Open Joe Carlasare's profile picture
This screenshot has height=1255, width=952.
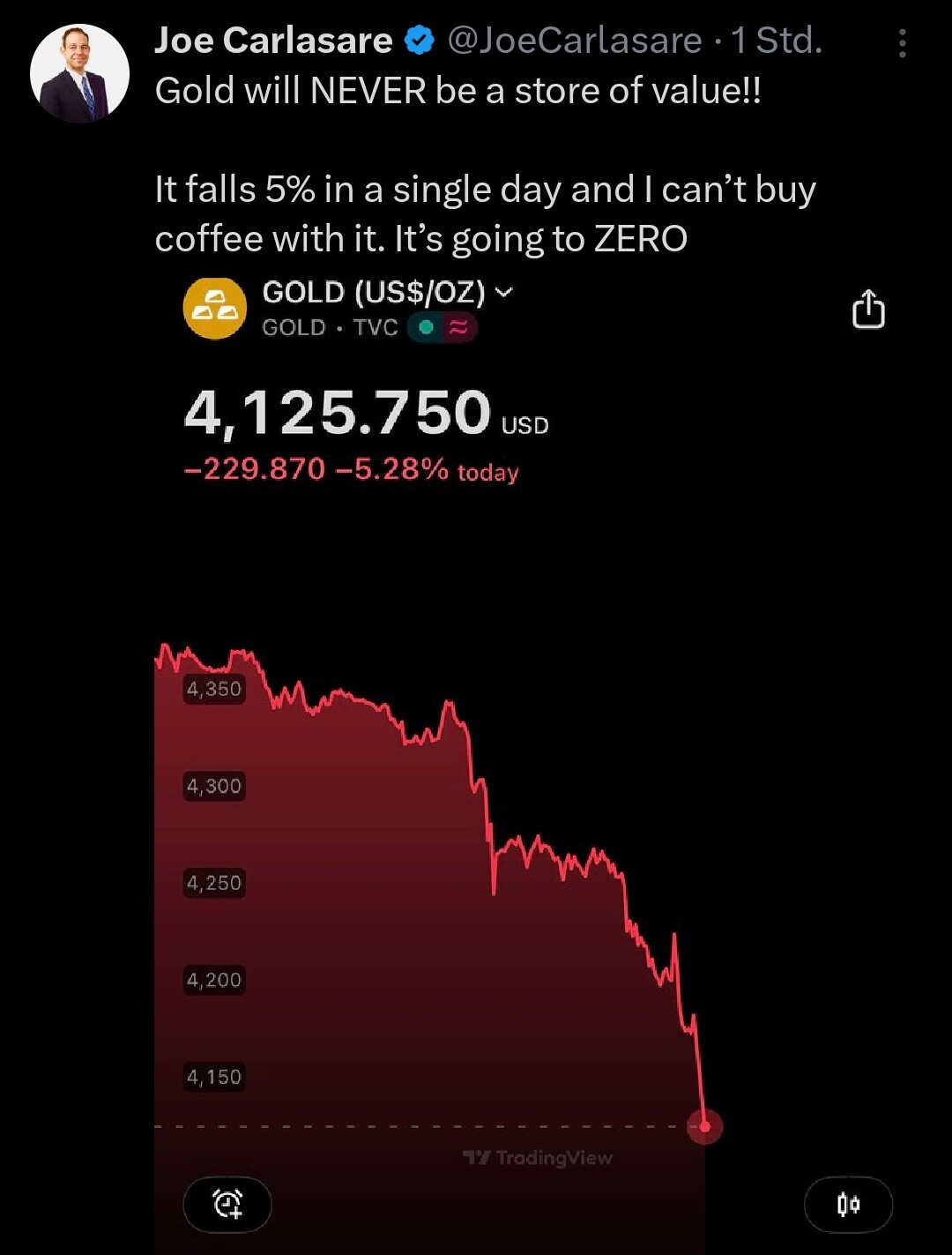(x=79, y=73)
